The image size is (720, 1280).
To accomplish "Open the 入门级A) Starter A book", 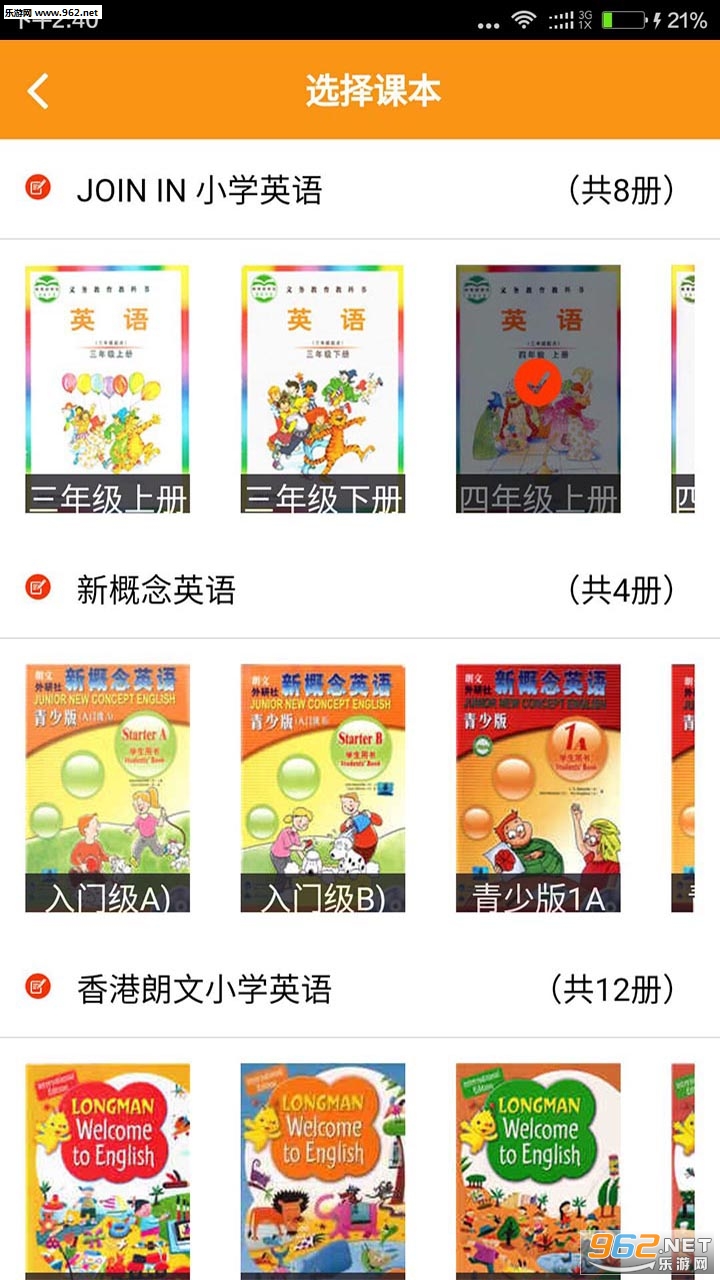I will (107, 788).
